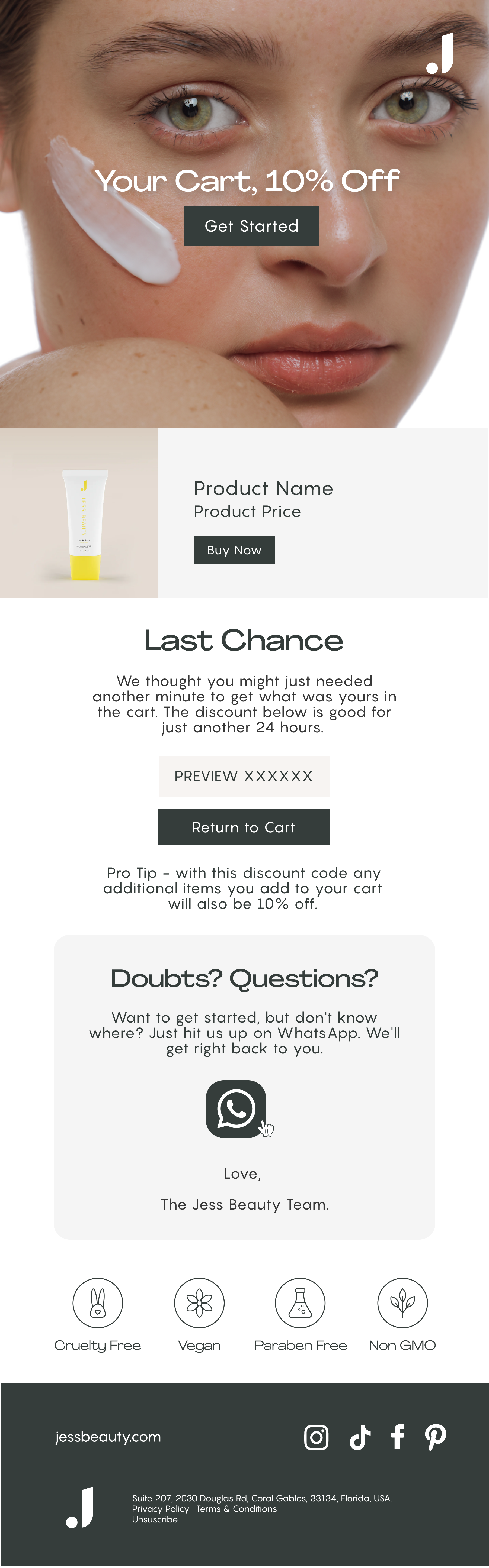This screenshot has width=489, height=1568.
Task: Open the Pinterest profile icon
Action: click(x=435, y=1437)
